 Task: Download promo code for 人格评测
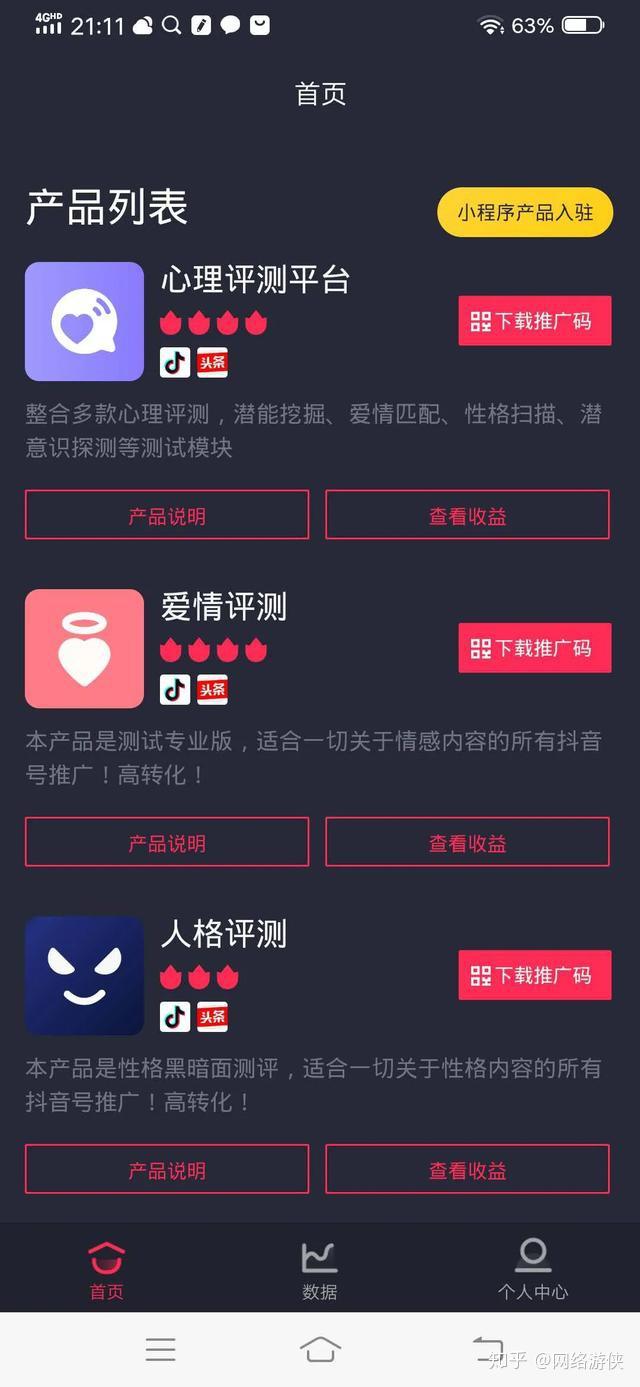534,975
